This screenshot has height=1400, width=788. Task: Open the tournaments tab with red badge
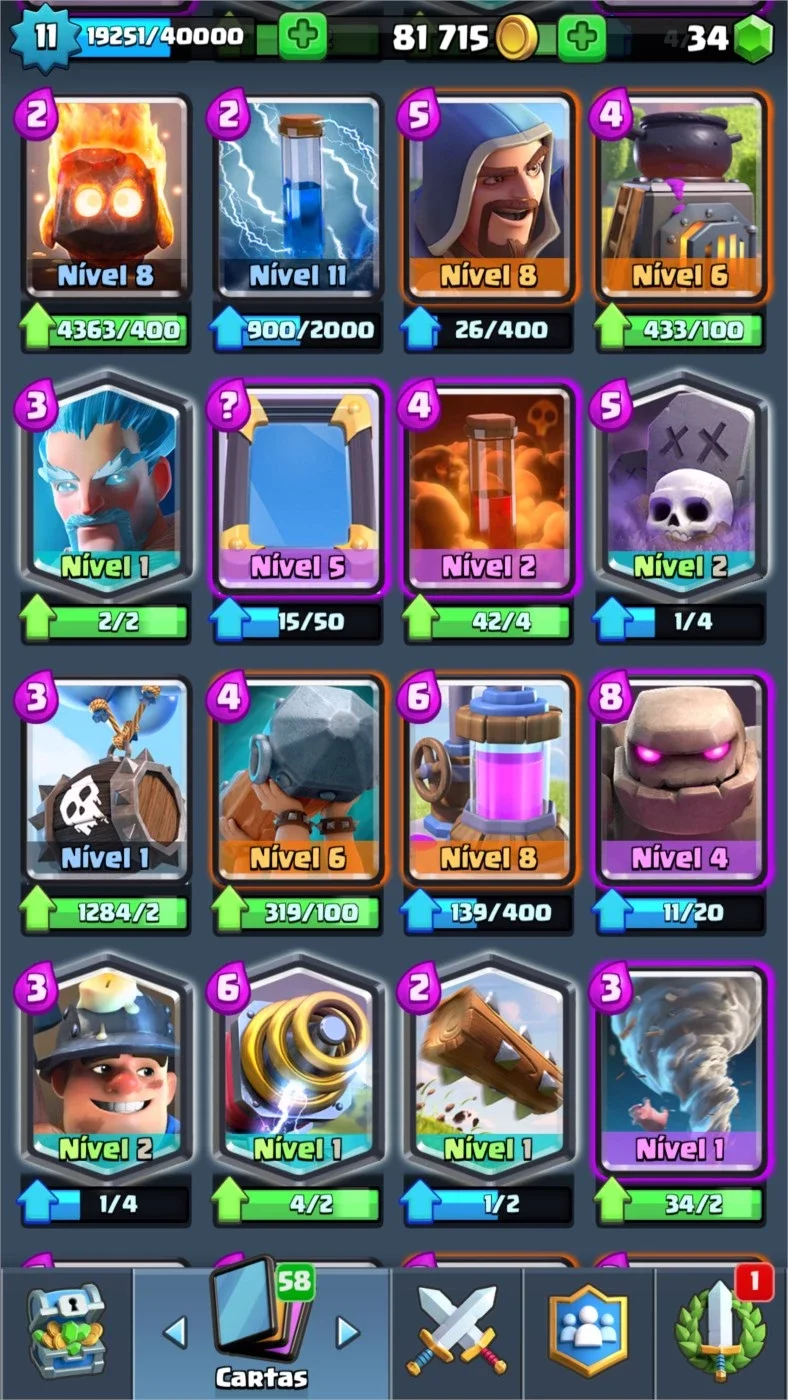coord(722,1332)
